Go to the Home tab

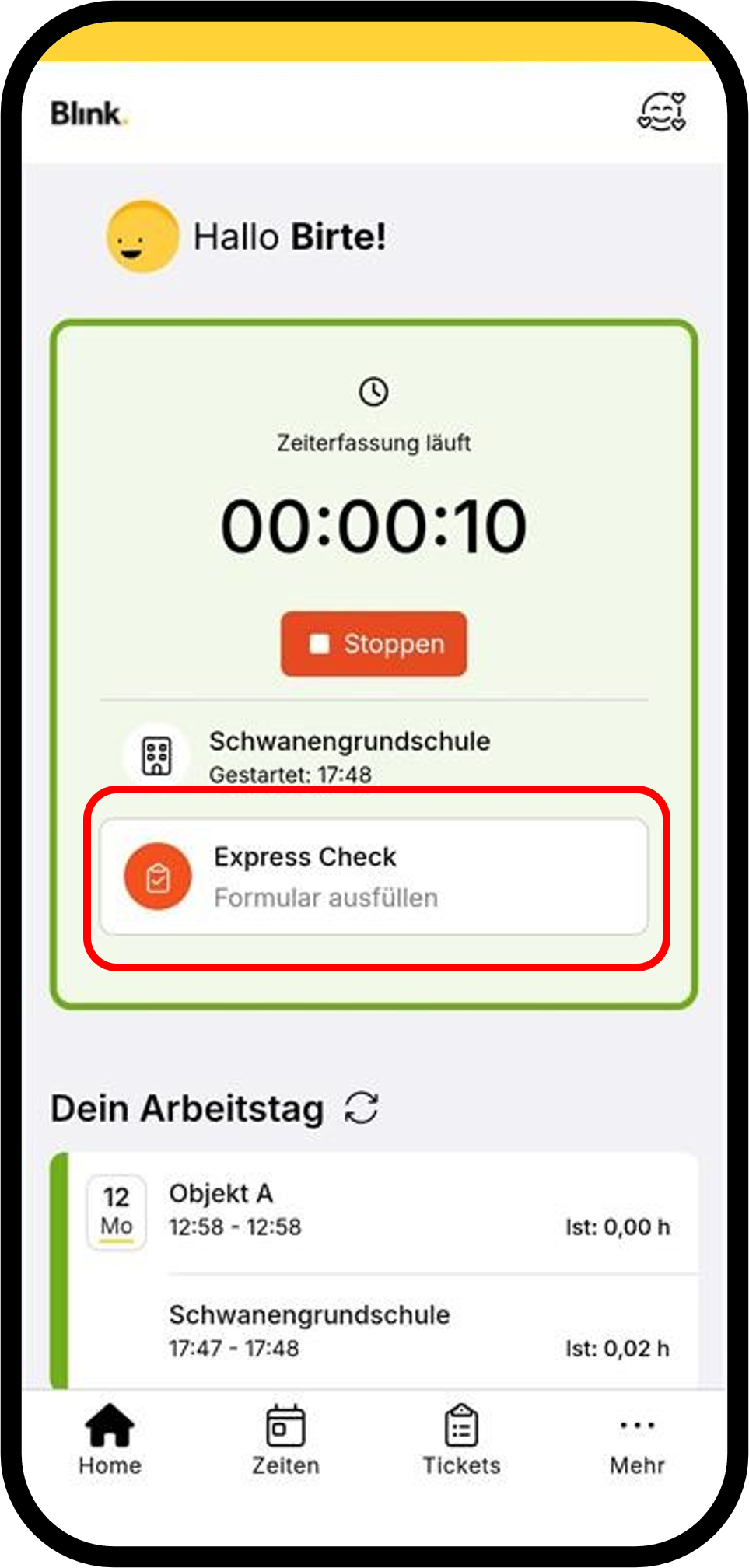coord(110,1440)
